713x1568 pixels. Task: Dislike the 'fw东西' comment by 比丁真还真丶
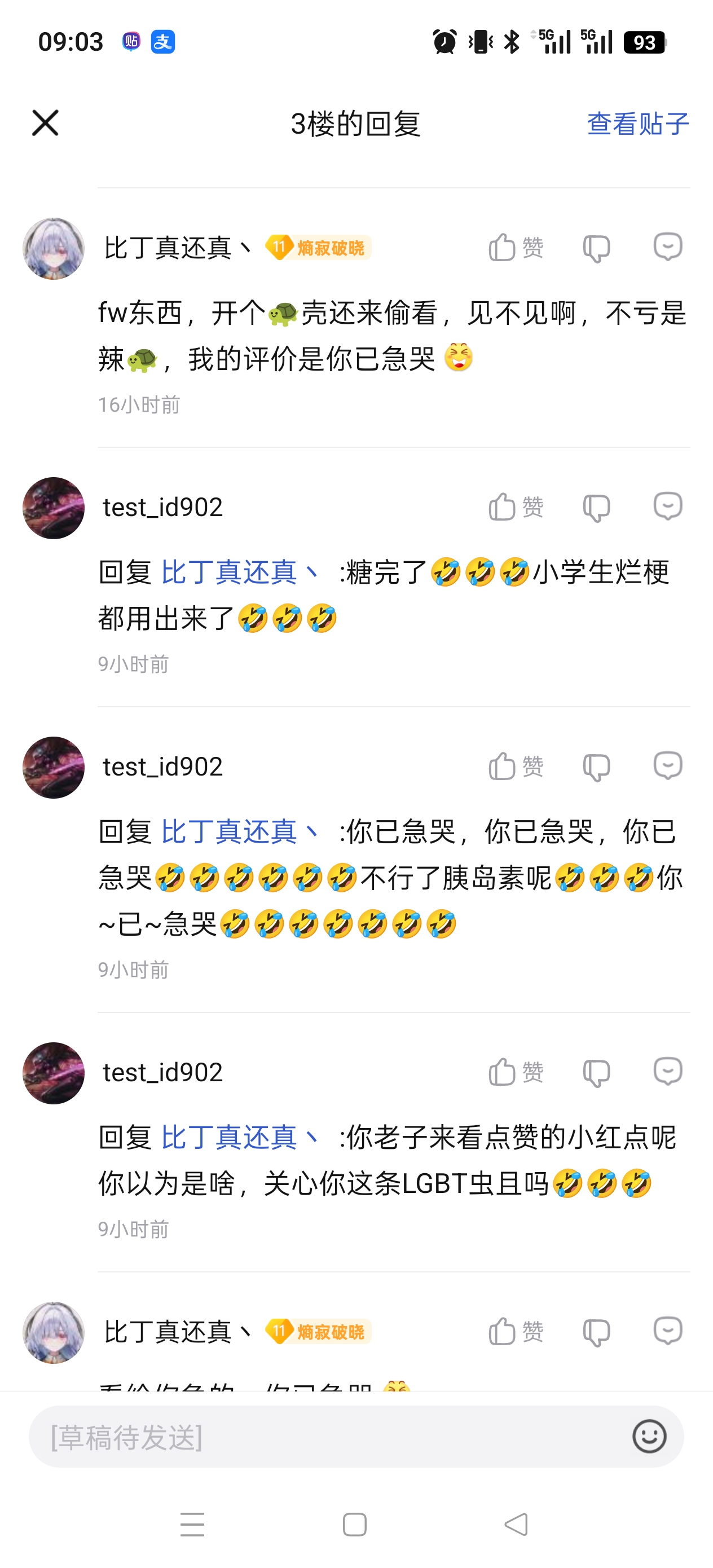coord(596,248)
